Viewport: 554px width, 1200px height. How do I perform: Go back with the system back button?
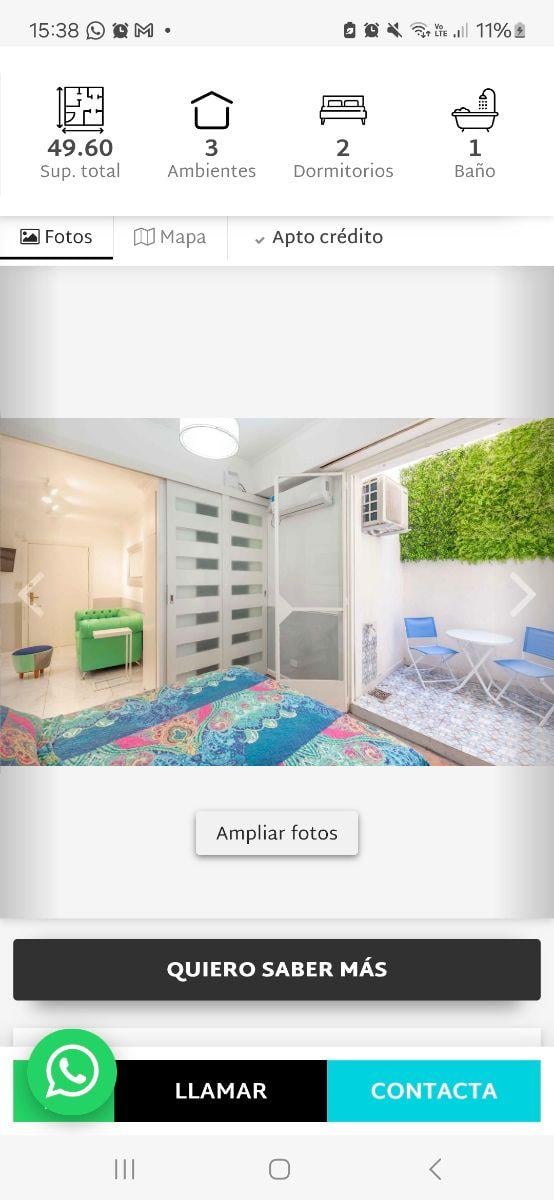tap(434, 1169)
